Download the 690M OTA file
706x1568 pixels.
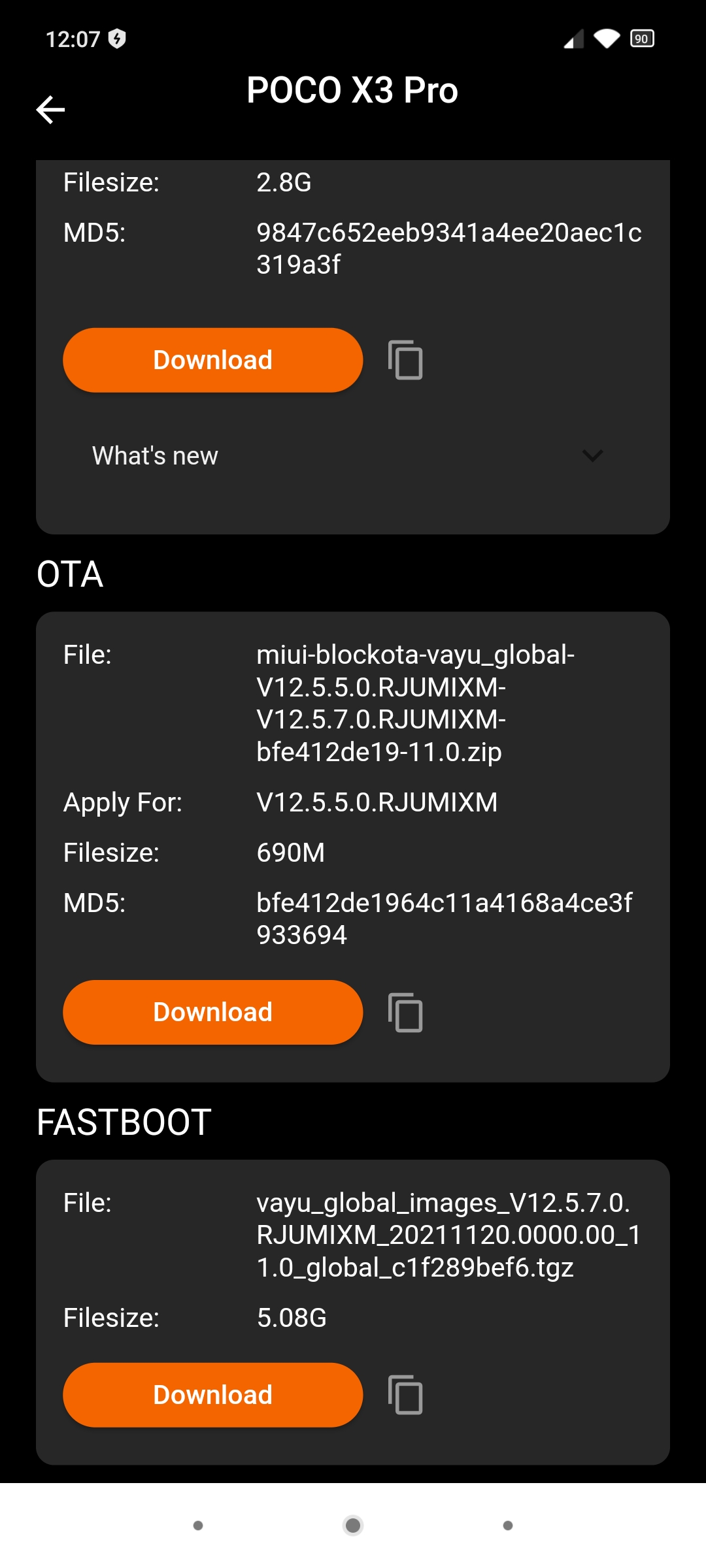coord(212,1012)
